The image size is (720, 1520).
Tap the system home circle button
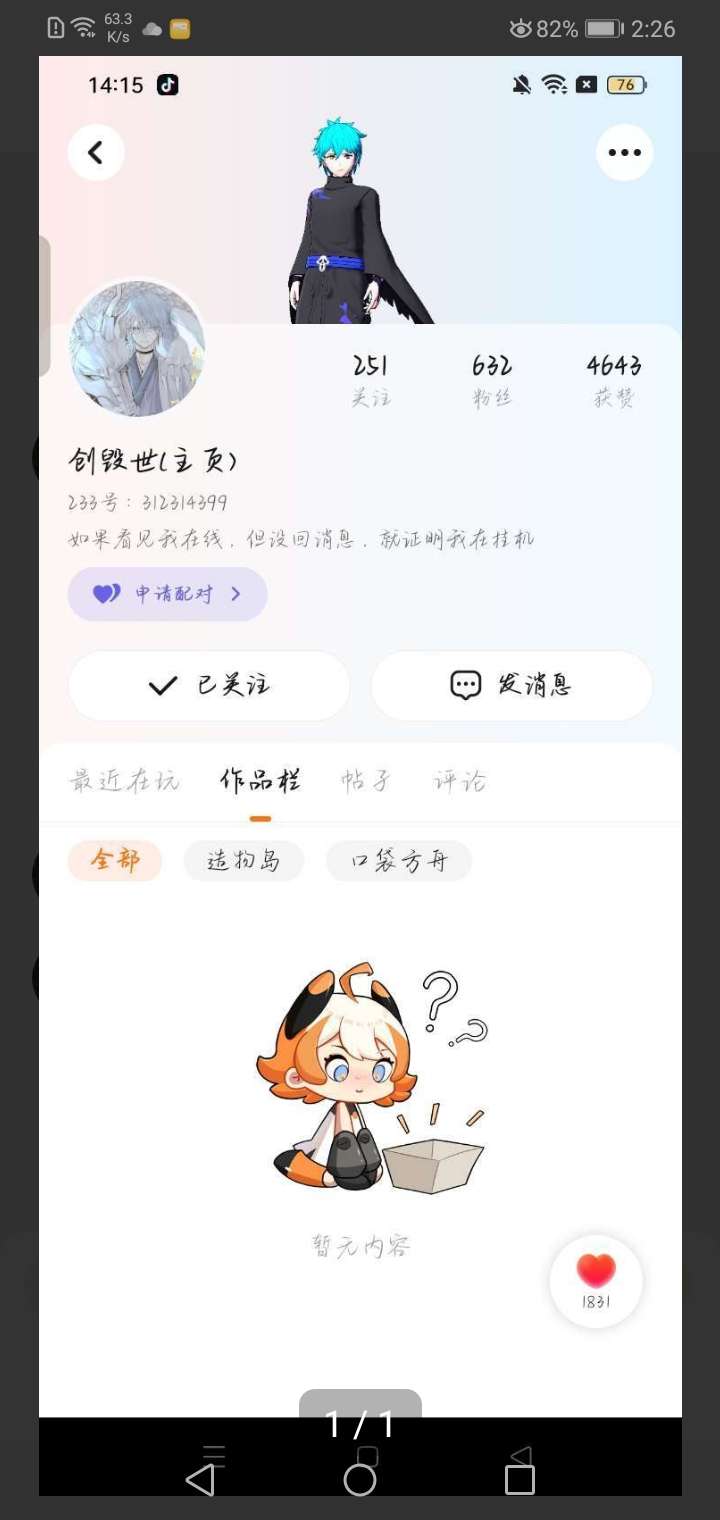pyautogui.click(x=360, y=1480)
